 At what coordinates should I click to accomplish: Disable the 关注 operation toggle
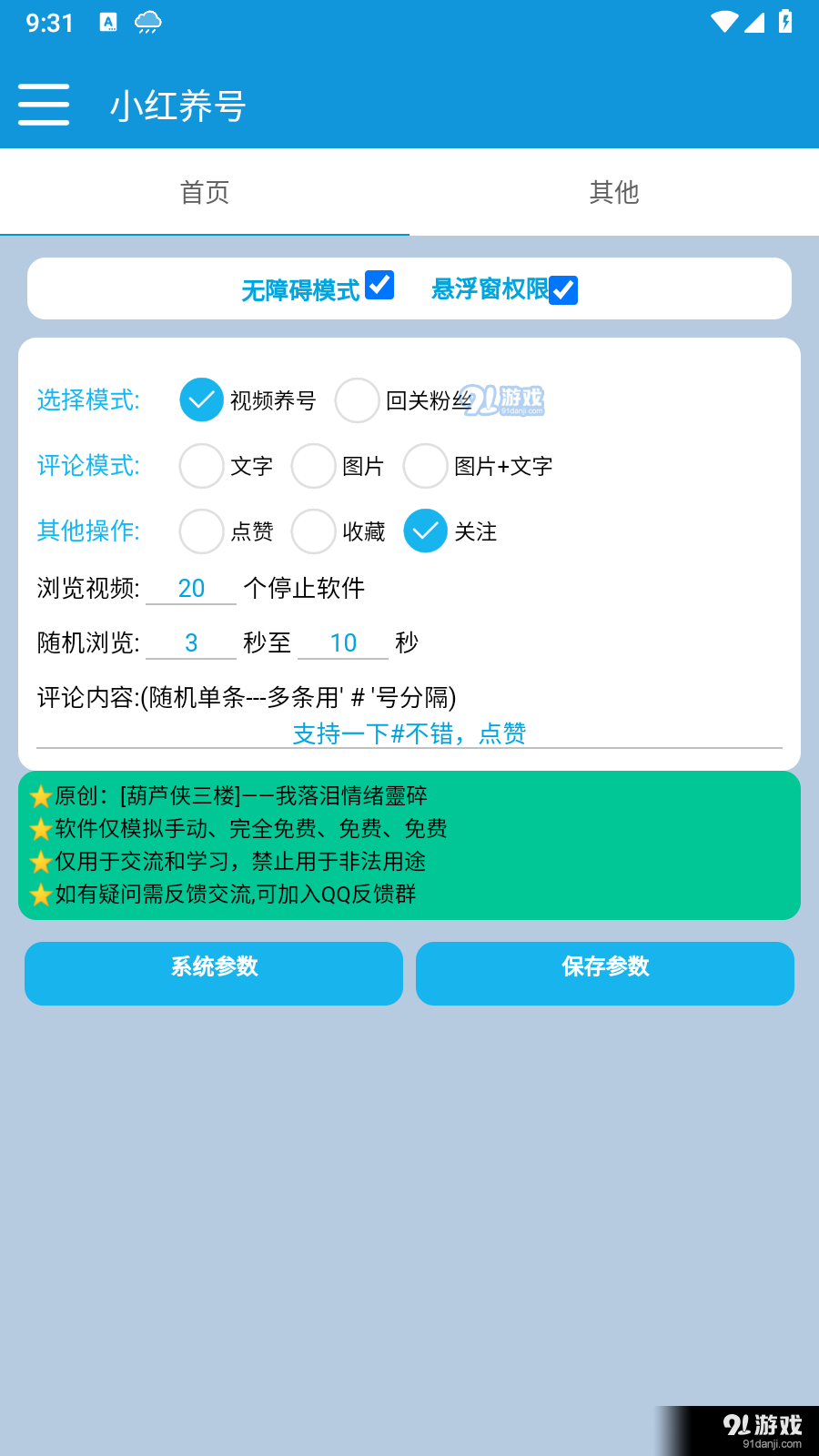(x=425, y=531)
